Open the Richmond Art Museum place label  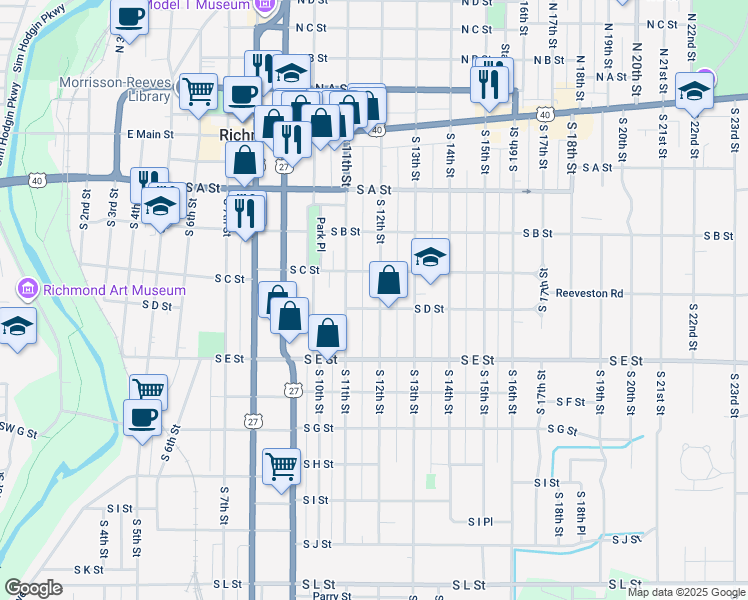(x=103, y=290)
